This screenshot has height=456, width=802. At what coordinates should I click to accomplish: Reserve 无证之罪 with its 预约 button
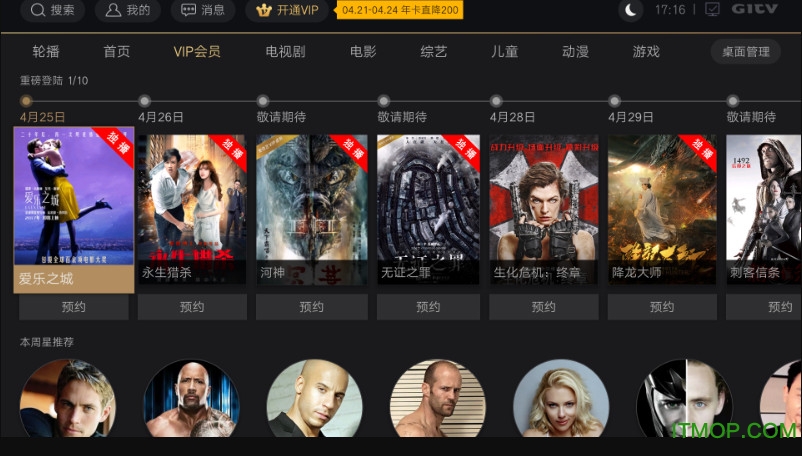tap(428, 307)
